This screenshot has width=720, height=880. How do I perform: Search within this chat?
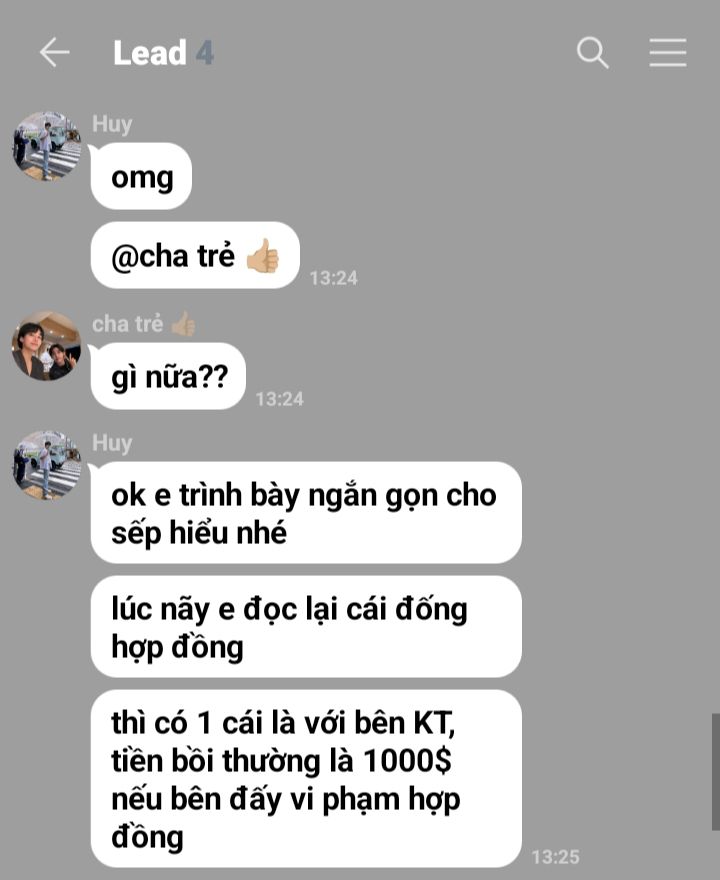[593, 52]
